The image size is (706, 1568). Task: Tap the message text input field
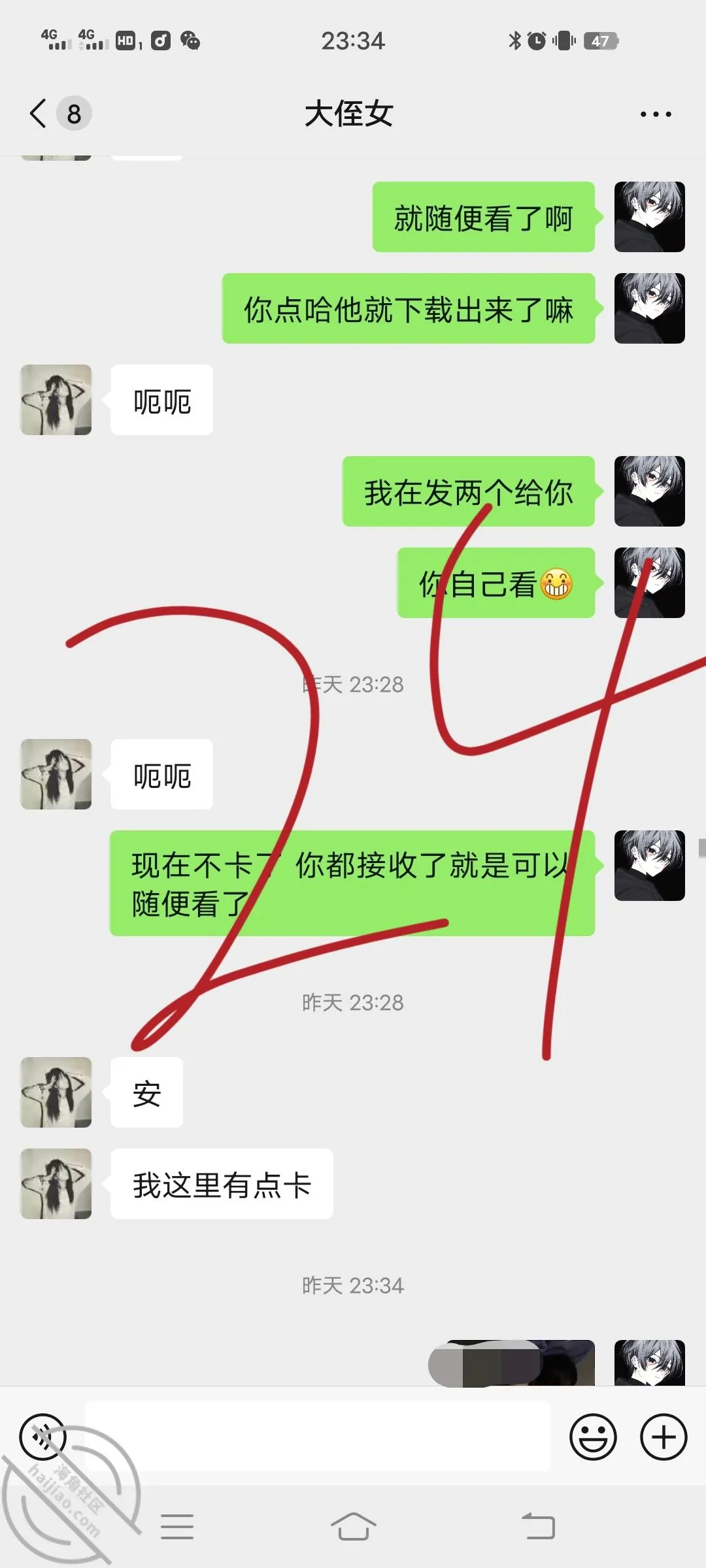pyautogui.click(x=317, y=1436)
